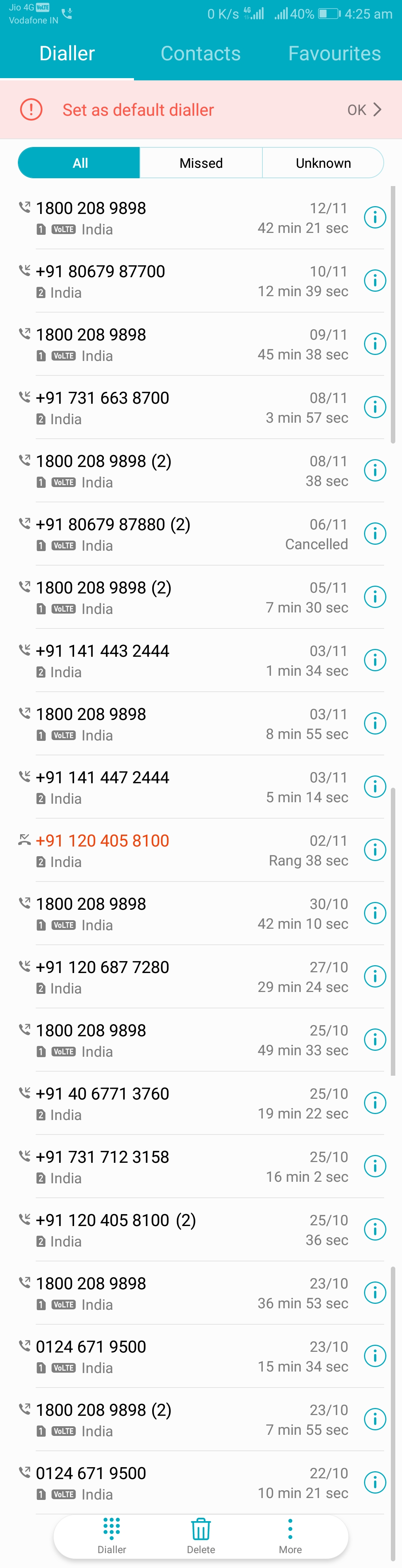Select the All calls filter

pos(80,163)
